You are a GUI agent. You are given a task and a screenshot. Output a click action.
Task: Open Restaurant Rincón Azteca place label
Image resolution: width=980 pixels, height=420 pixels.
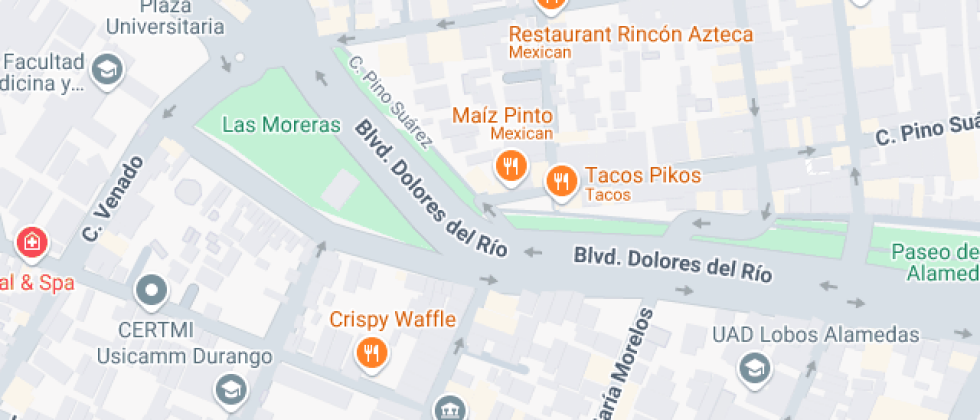click(630, 35)
